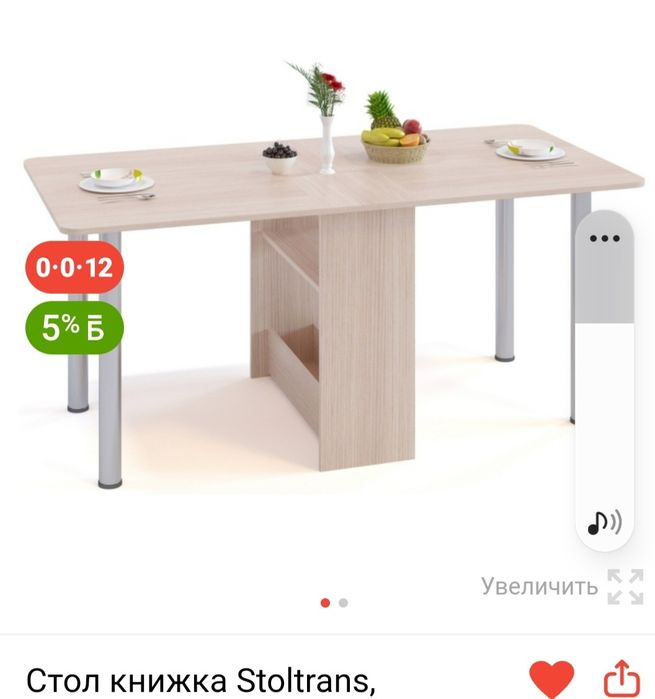This screenshot has width=655, height=699.
Task: Tap the sound note icon
Action: [604, 522]
